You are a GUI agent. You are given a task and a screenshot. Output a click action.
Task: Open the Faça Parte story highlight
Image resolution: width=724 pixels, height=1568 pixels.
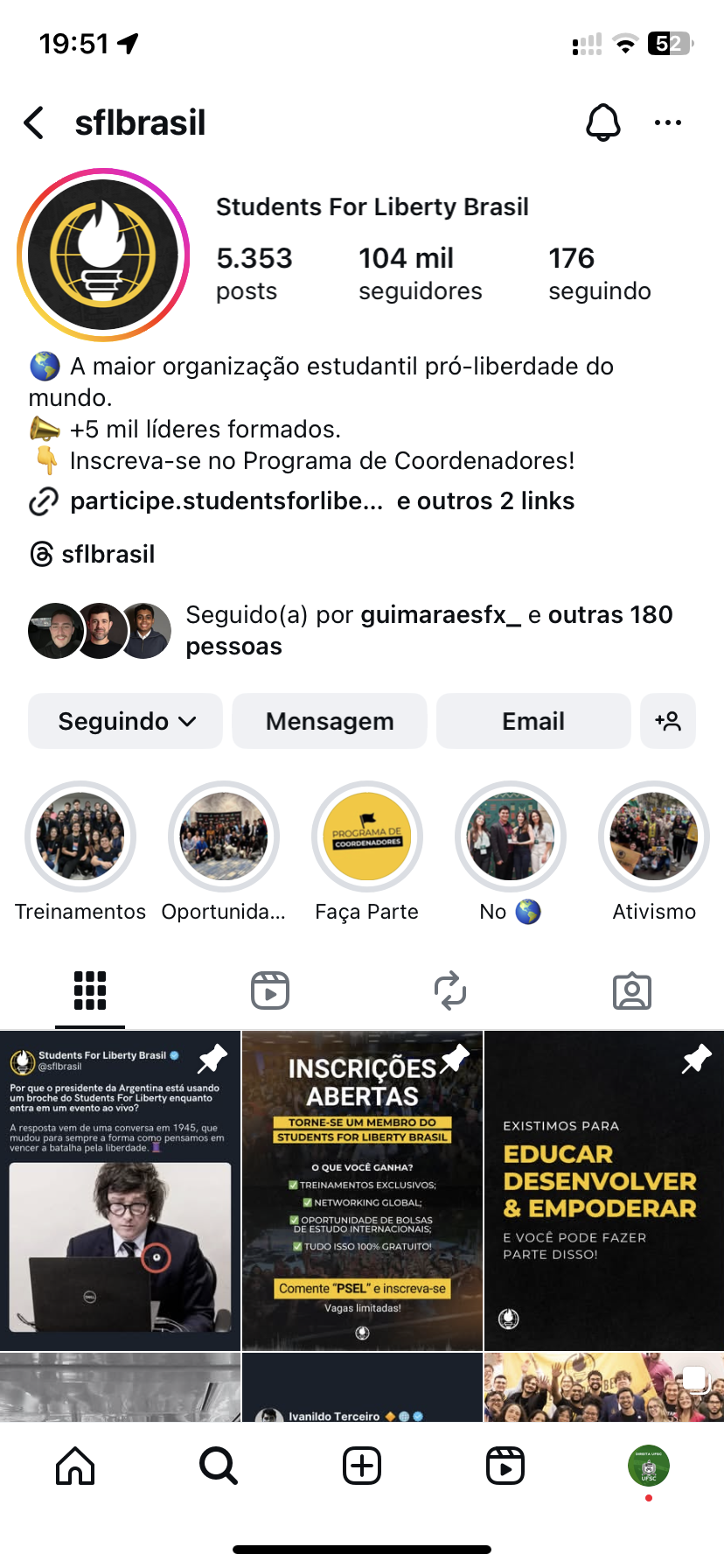(367, 836)
